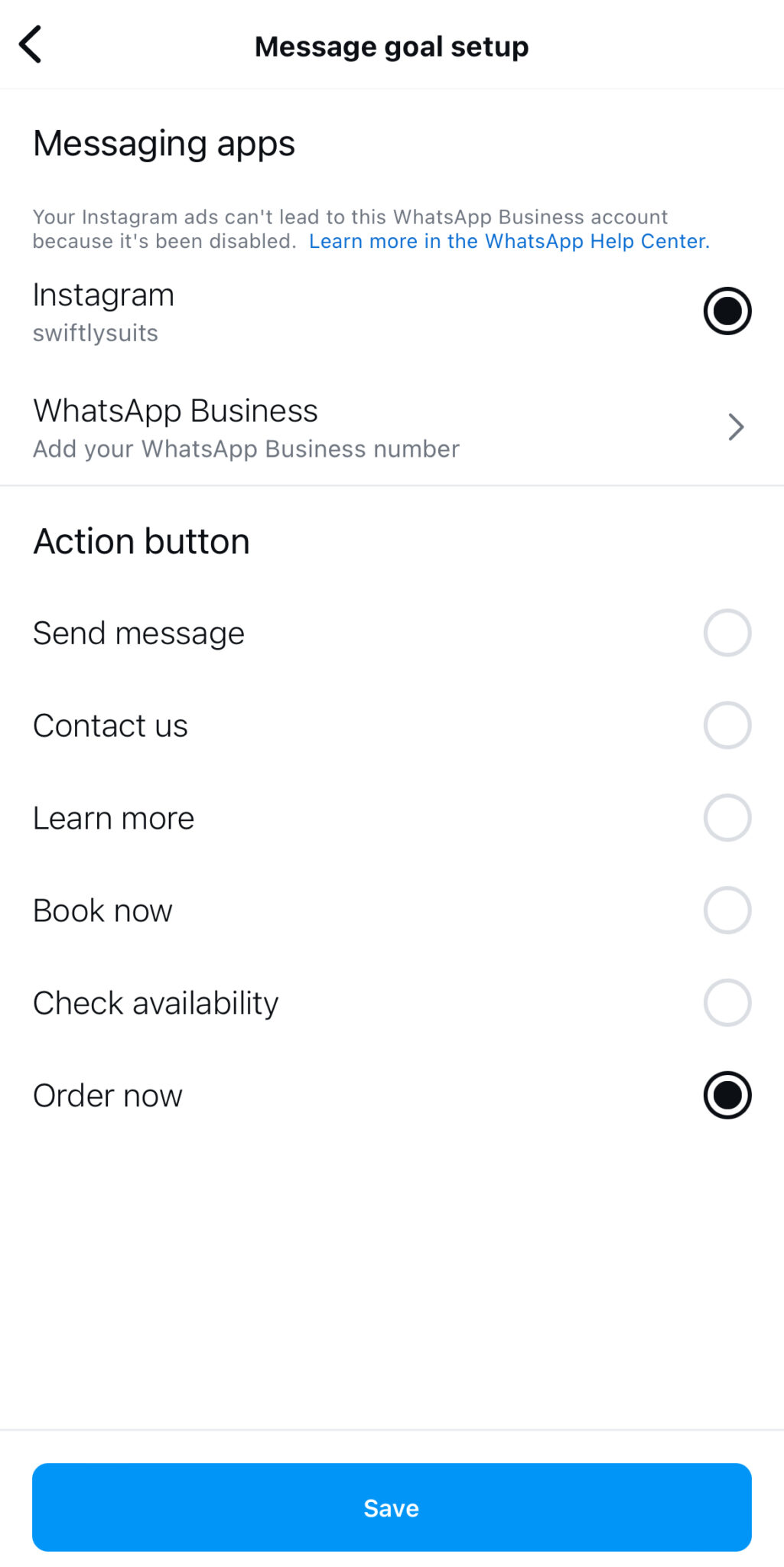
Task: Open WhatsApp Business setup via chevron
Action: [x=734, y=427]
